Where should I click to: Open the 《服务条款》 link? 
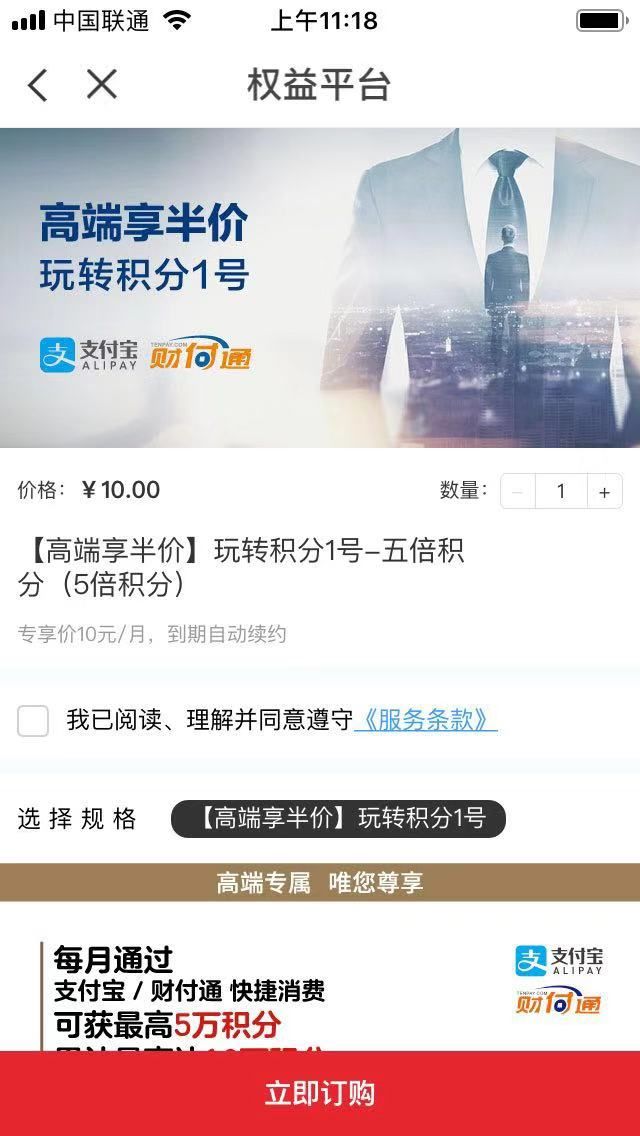coord(426,720)
